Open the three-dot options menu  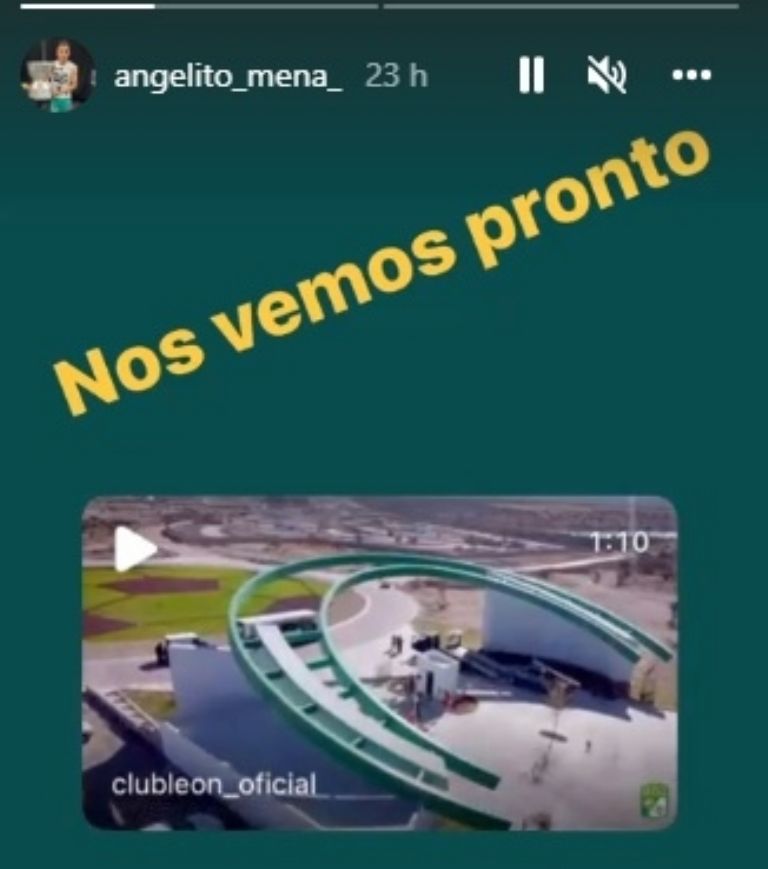click(691, 75)
